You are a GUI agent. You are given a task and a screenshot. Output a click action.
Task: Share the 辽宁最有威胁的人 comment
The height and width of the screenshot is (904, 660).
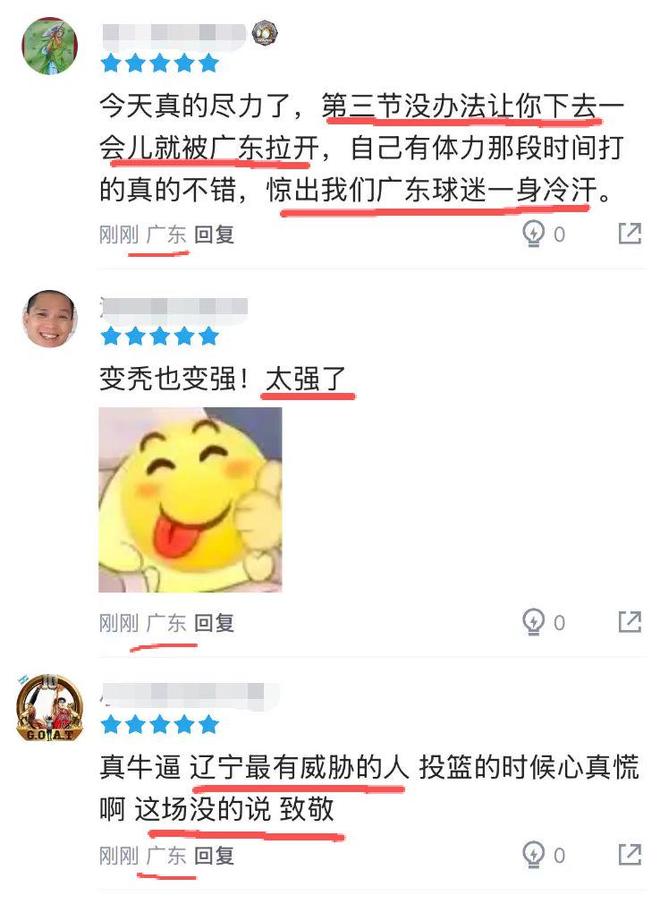coord(630,855)
